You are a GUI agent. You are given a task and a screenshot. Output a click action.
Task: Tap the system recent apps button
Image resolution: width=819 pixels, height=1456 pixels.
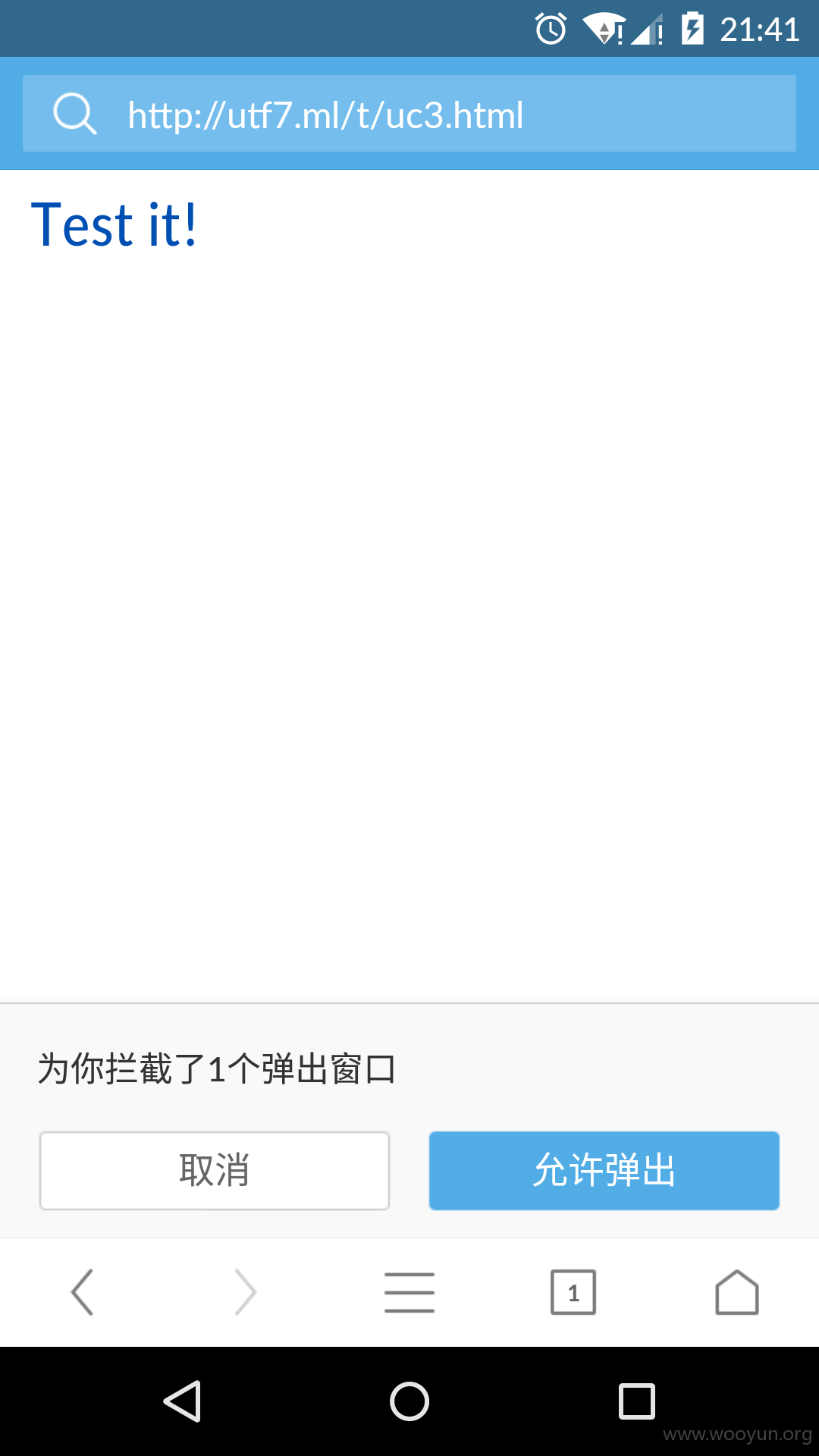pos(637,1401)
